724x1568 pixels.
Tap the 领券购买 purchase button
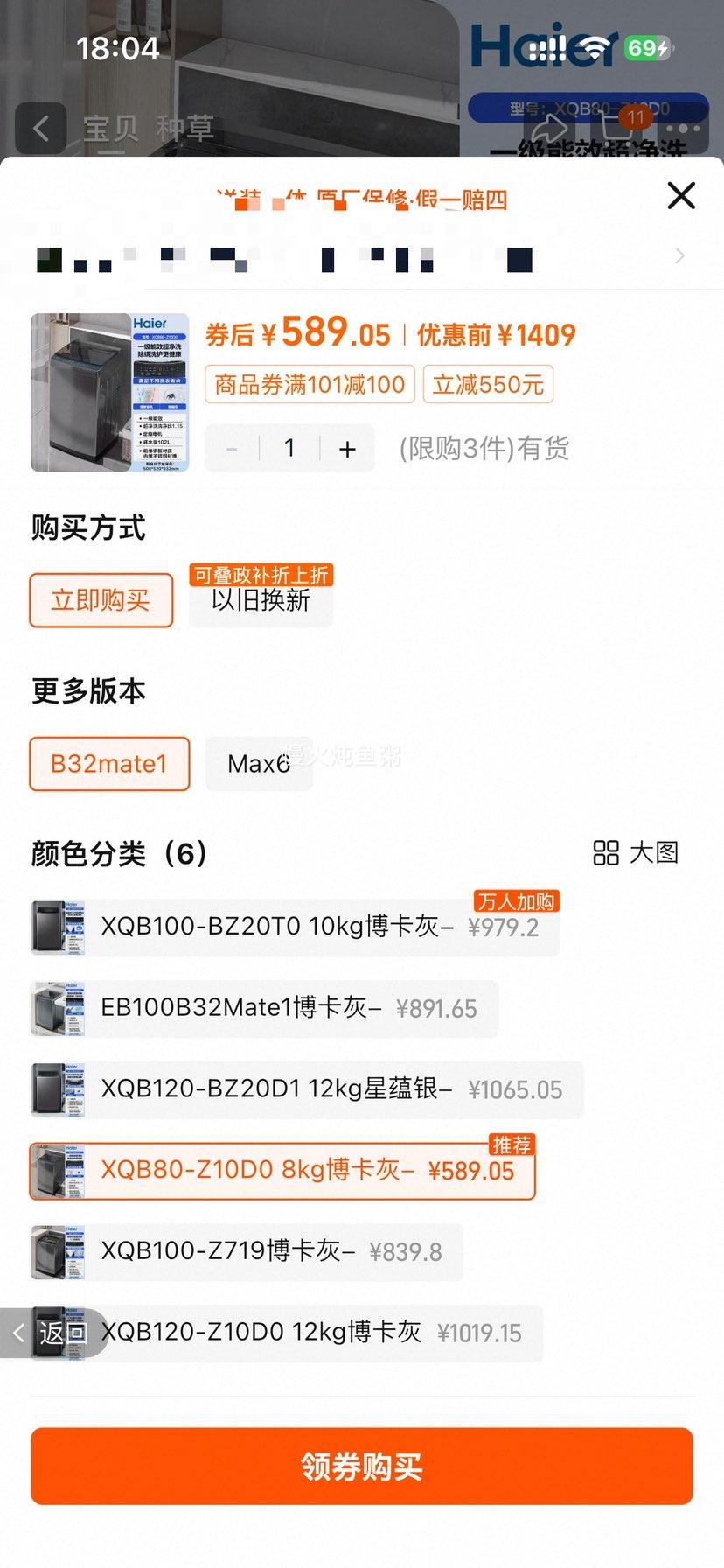pyautogui.click(x=362, y=1466)
